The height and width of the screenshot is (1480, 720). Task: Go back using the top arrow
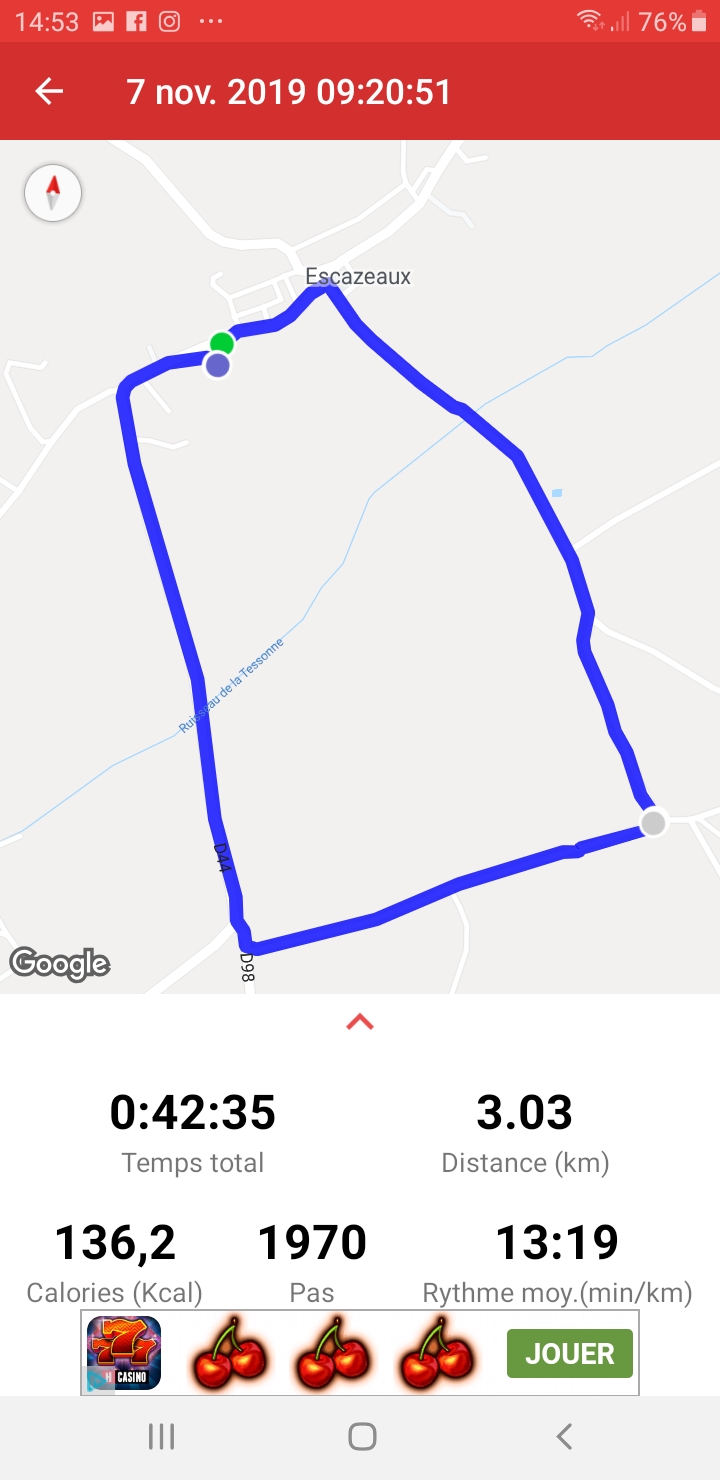pos(49,92)
